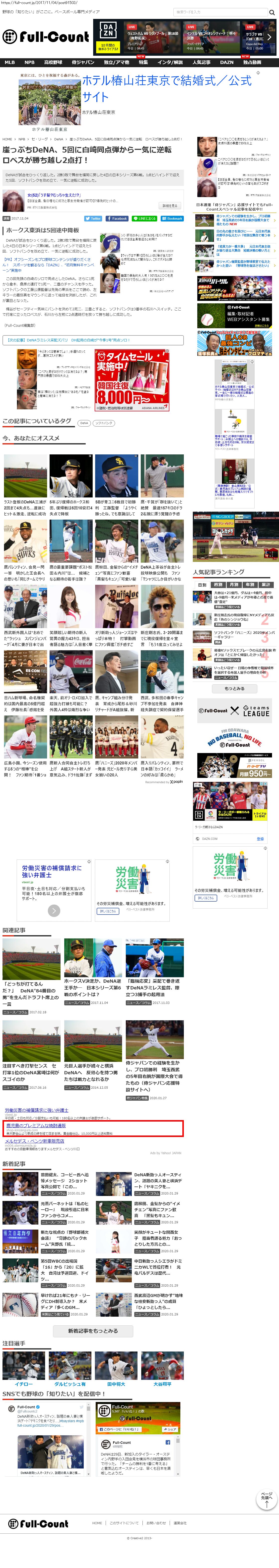Switch to the 高校野球 section
The image size is (279, 1568).
tap(53, 62)
